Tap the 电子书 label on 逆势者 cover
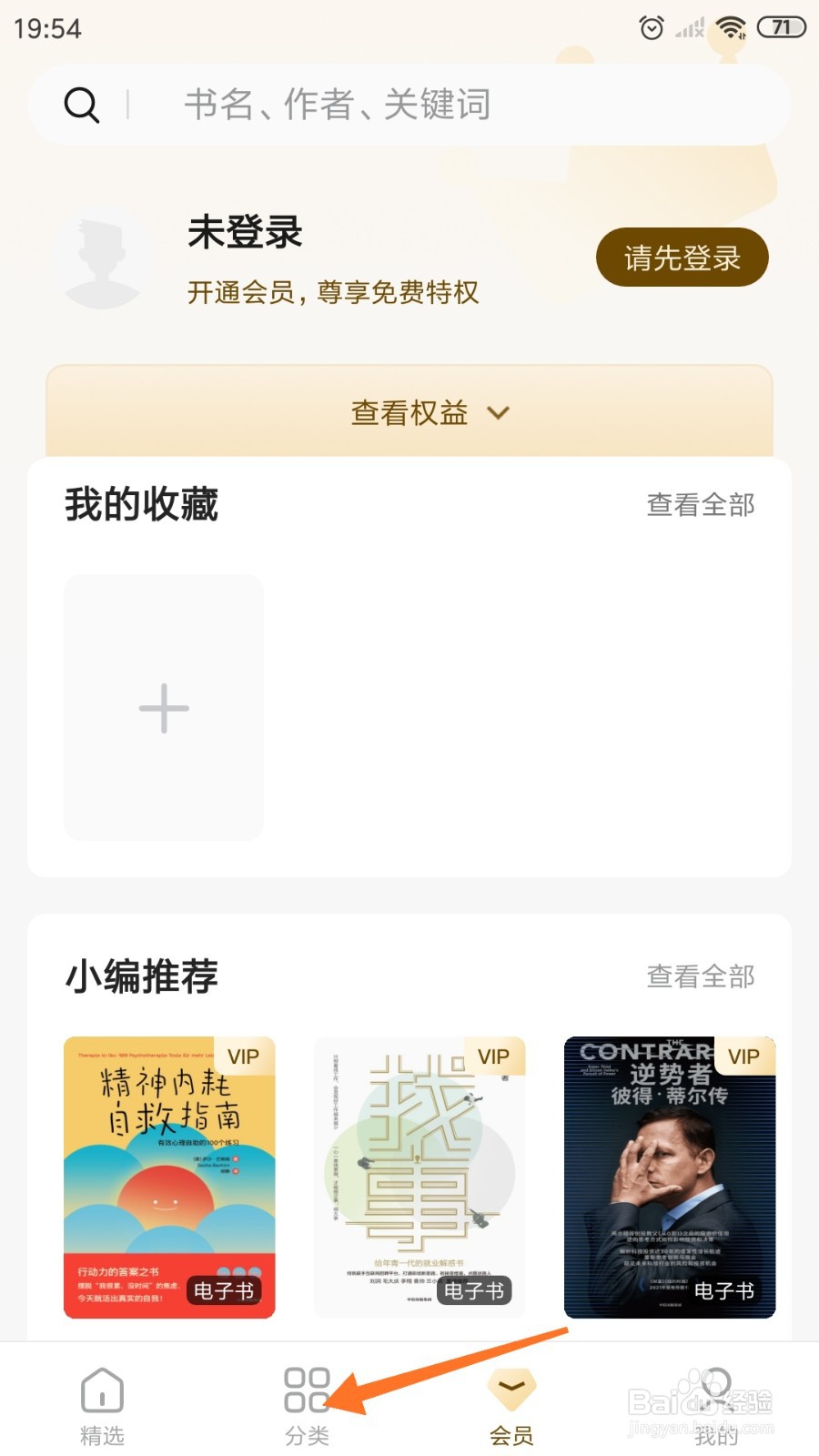 point(722,1289)
